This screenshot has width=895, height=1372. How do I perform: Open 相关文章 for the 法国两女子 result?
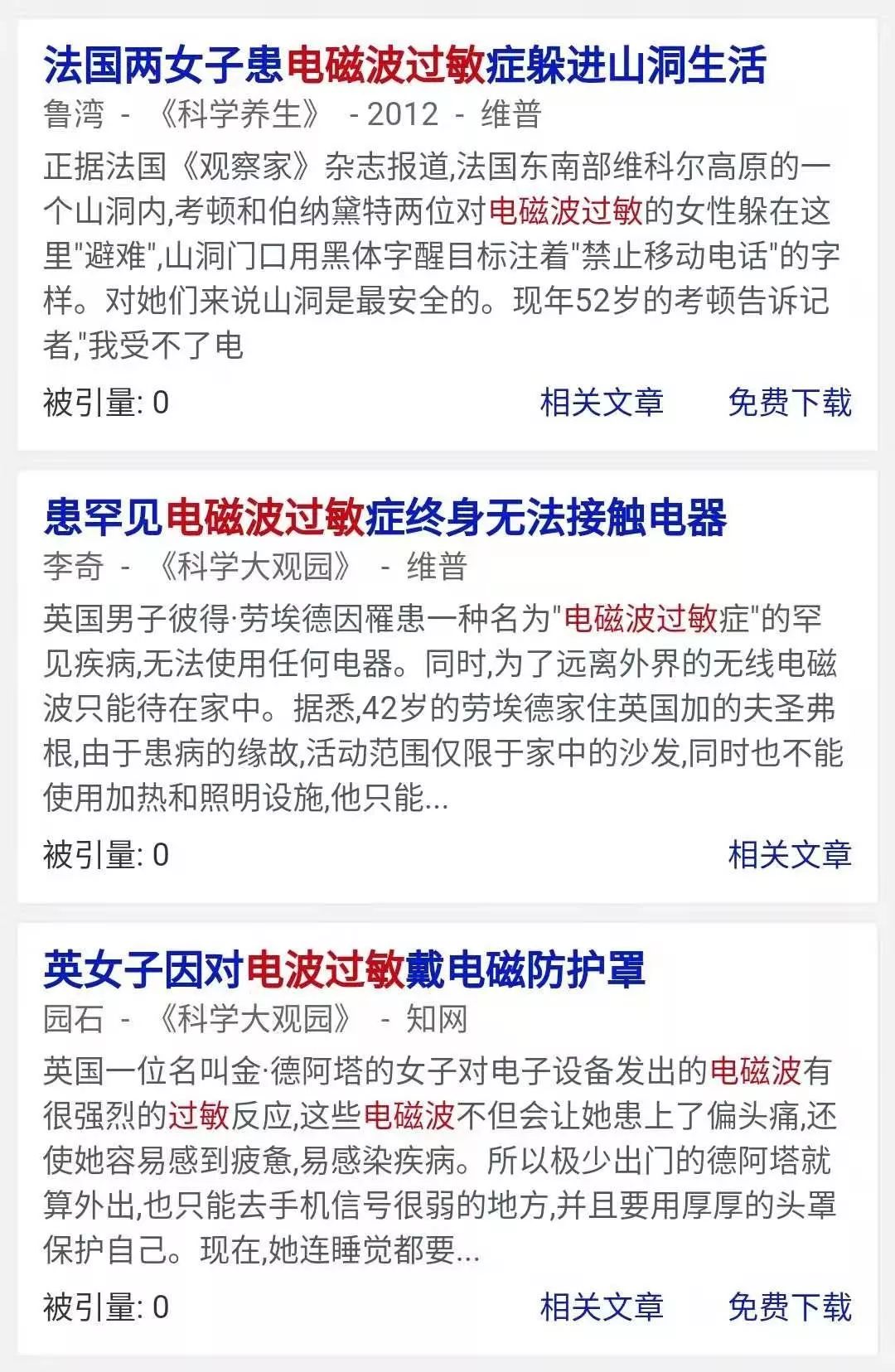[x=602, y=403]
